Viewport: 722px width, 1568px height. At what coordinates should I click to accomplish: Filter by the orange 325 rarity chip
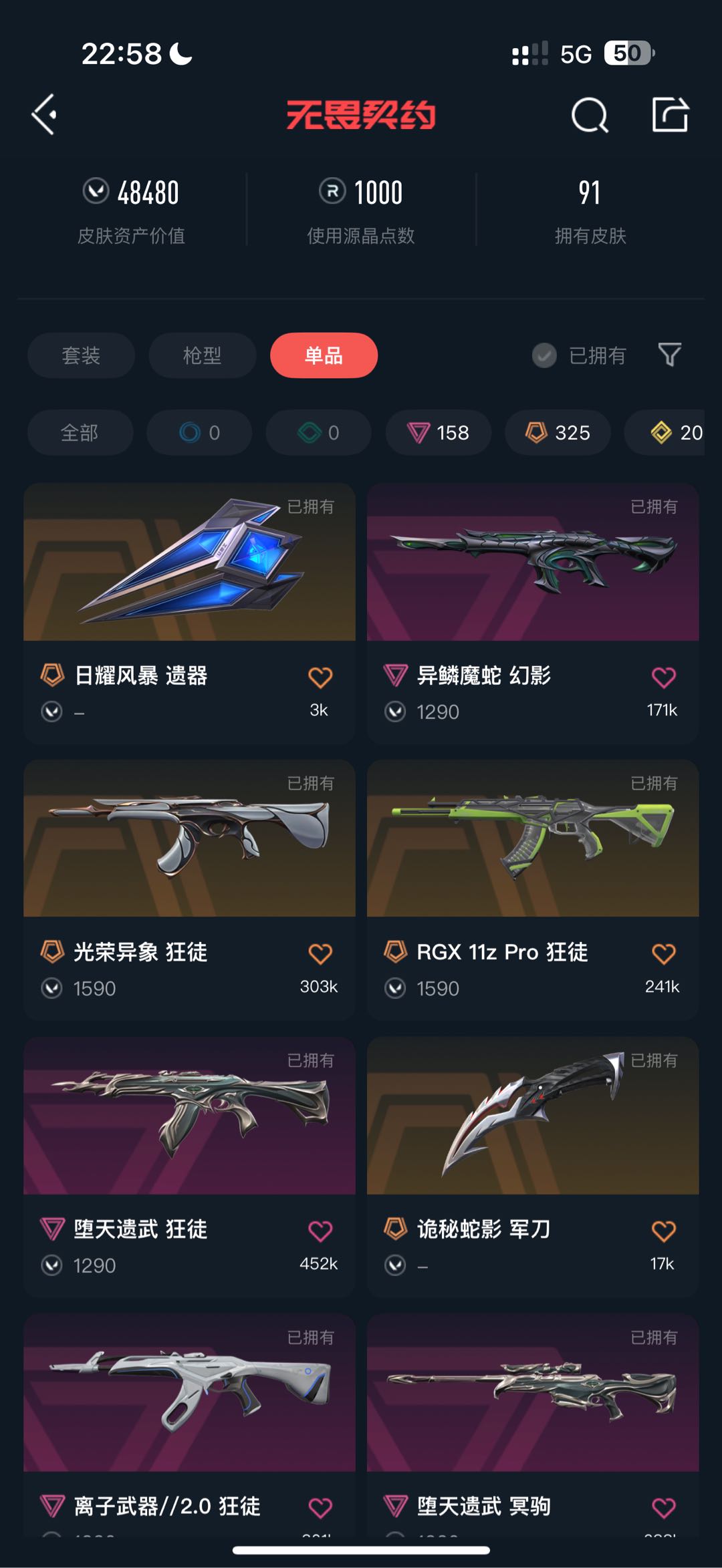(x=558, y=432)
